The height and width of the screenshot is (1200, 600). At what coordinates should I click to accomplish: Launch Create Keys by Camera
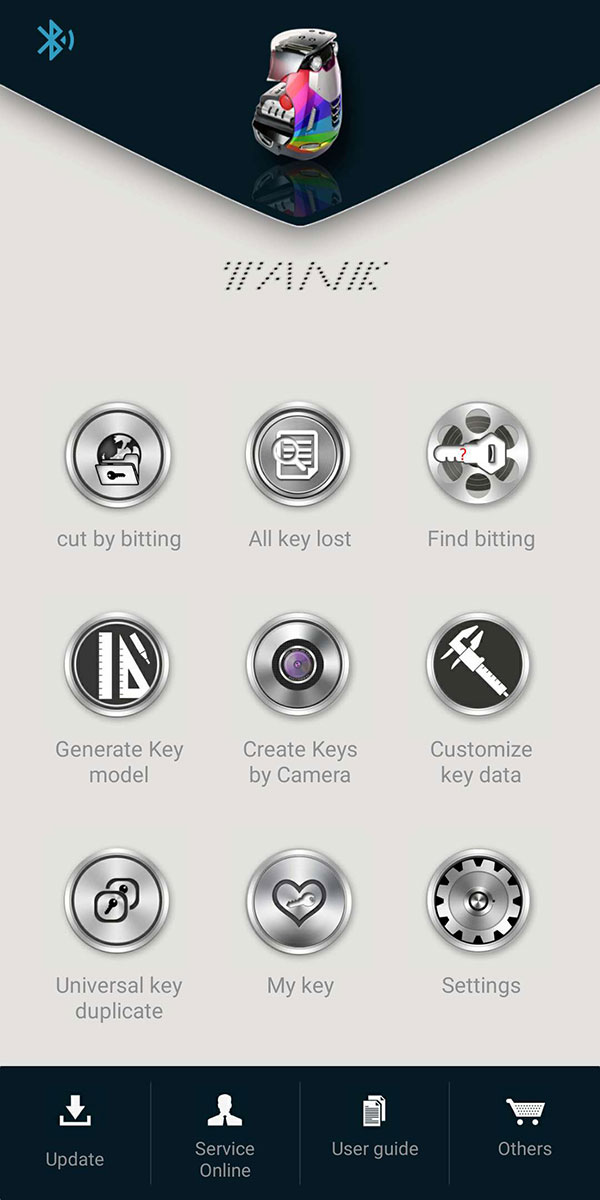tap(299, 665)
